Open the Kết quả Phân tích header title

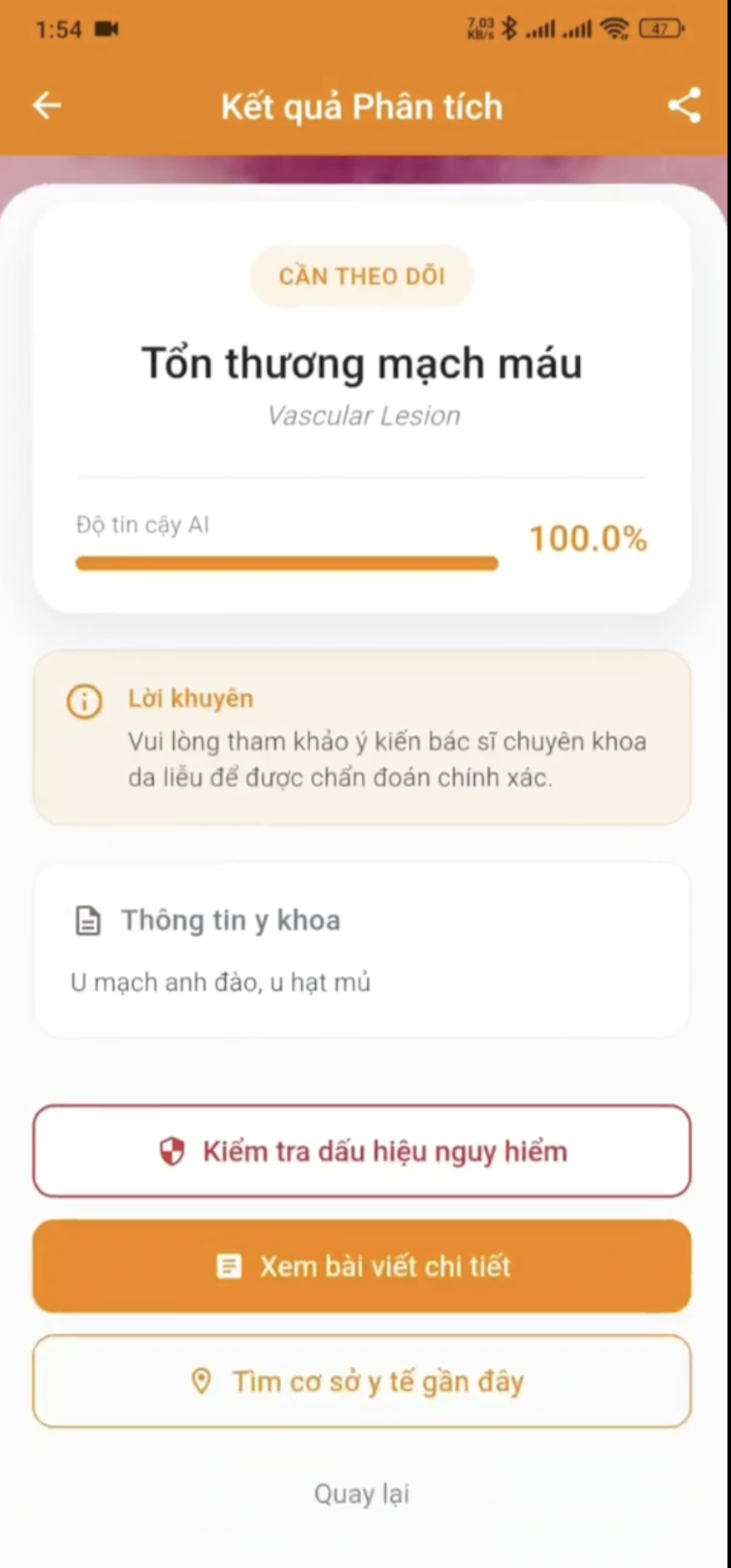pyautogui.click(x=361, y=106)
